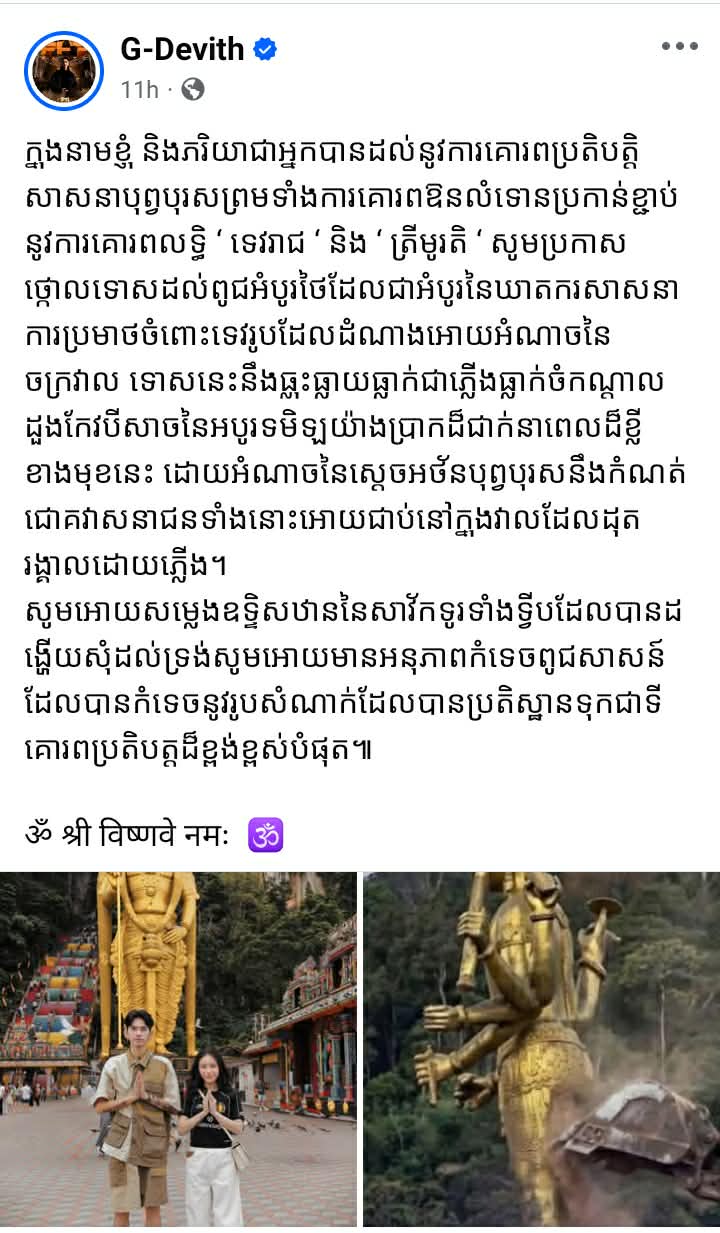Viewport: 720px width, 1233px height.
Task: Open the 11h post timestamp
Action: coord(139,89)
